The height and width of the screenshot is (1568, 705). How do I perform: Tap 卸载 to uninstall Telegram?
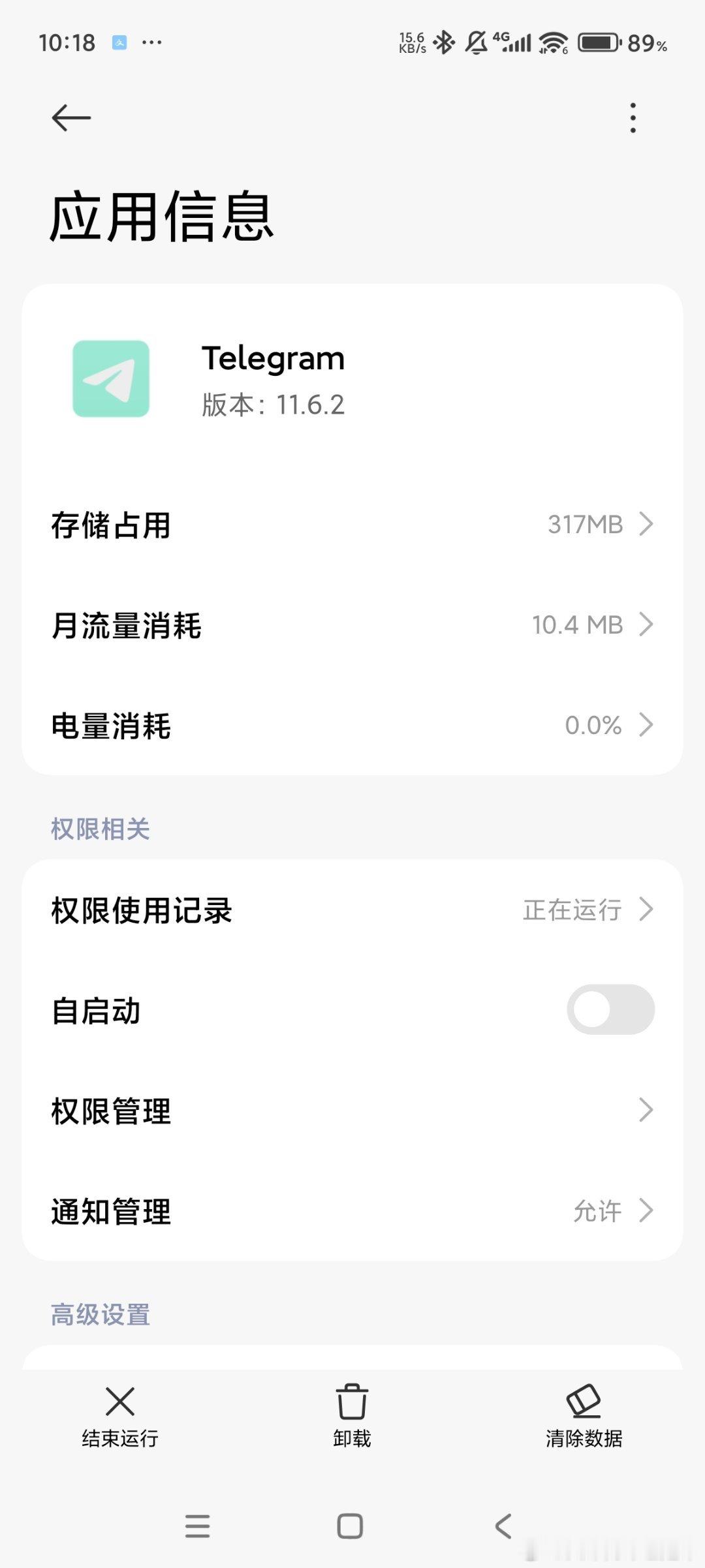pos(352,1417)
